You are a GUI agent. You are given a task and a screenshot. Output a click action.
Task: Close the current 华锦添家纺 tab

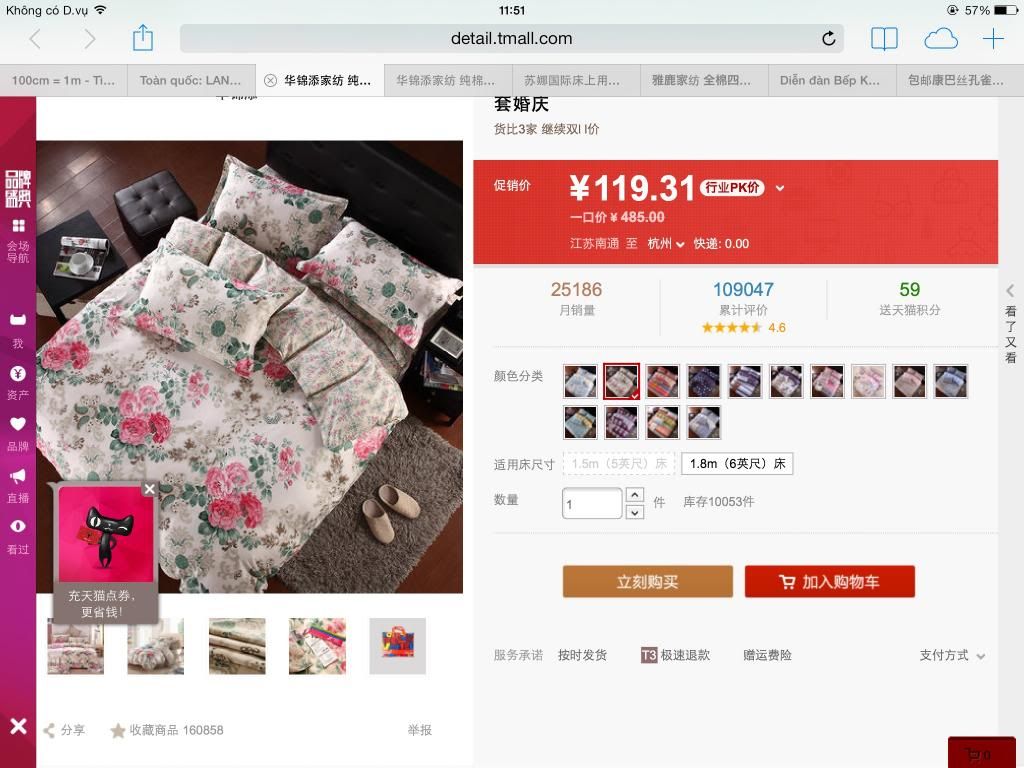coord(270,80)
